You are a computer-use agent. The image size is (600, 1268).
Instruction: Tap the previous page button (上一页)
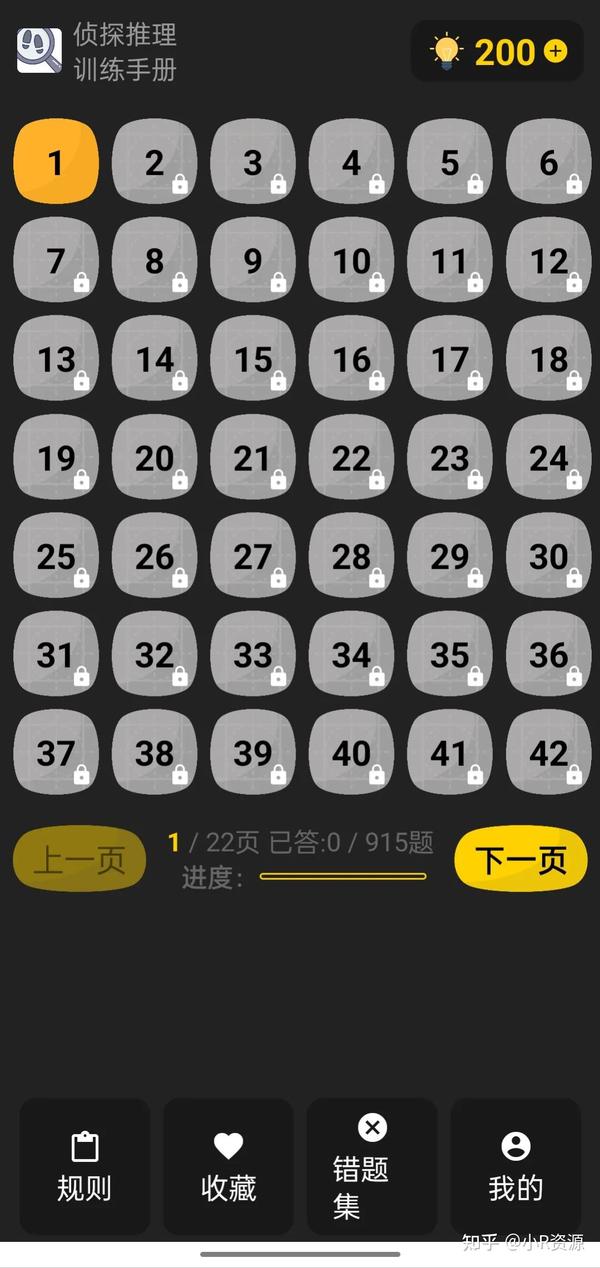pos(79,859)
